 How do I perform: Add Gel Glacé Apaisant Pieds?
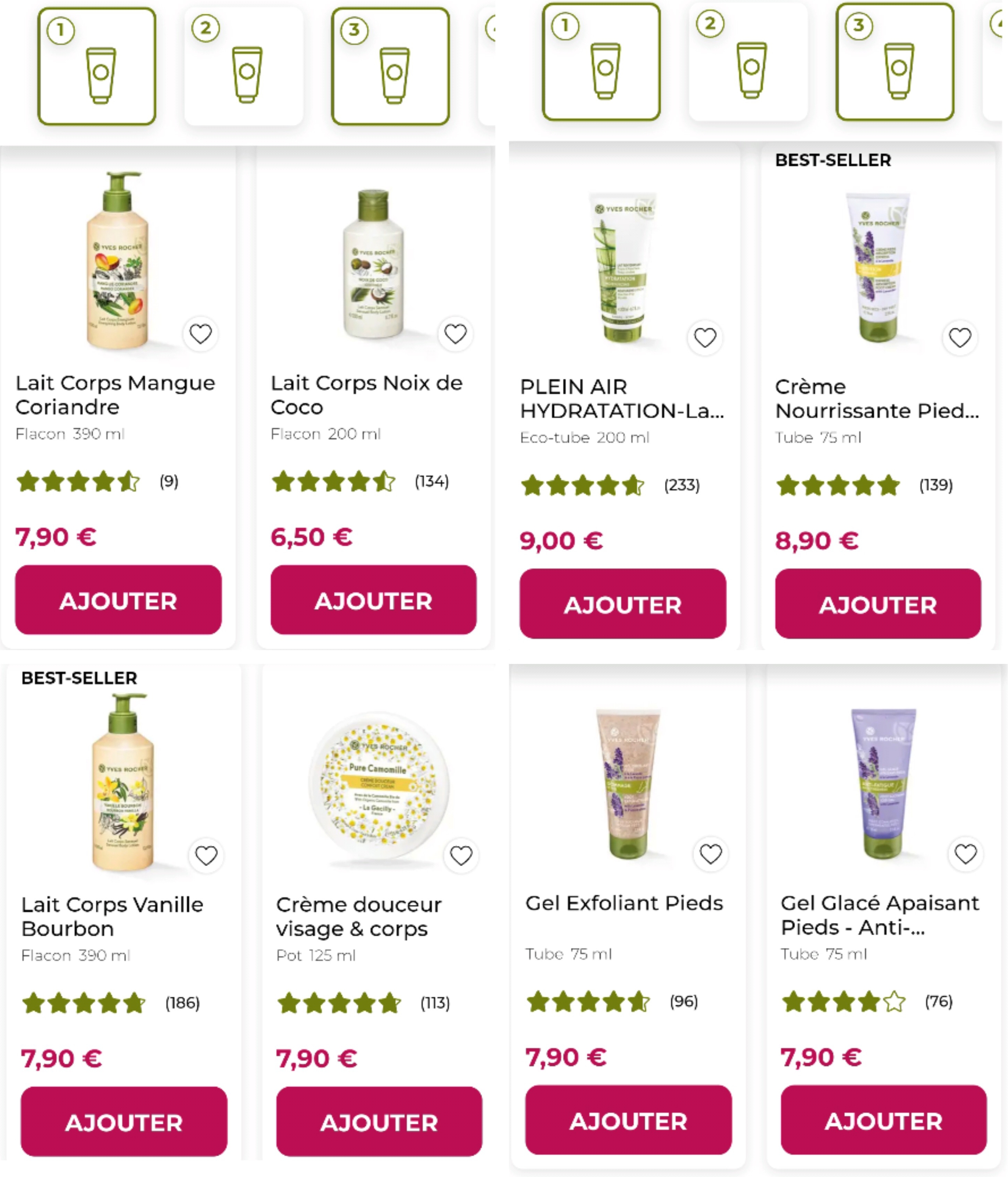(883, 1120)
